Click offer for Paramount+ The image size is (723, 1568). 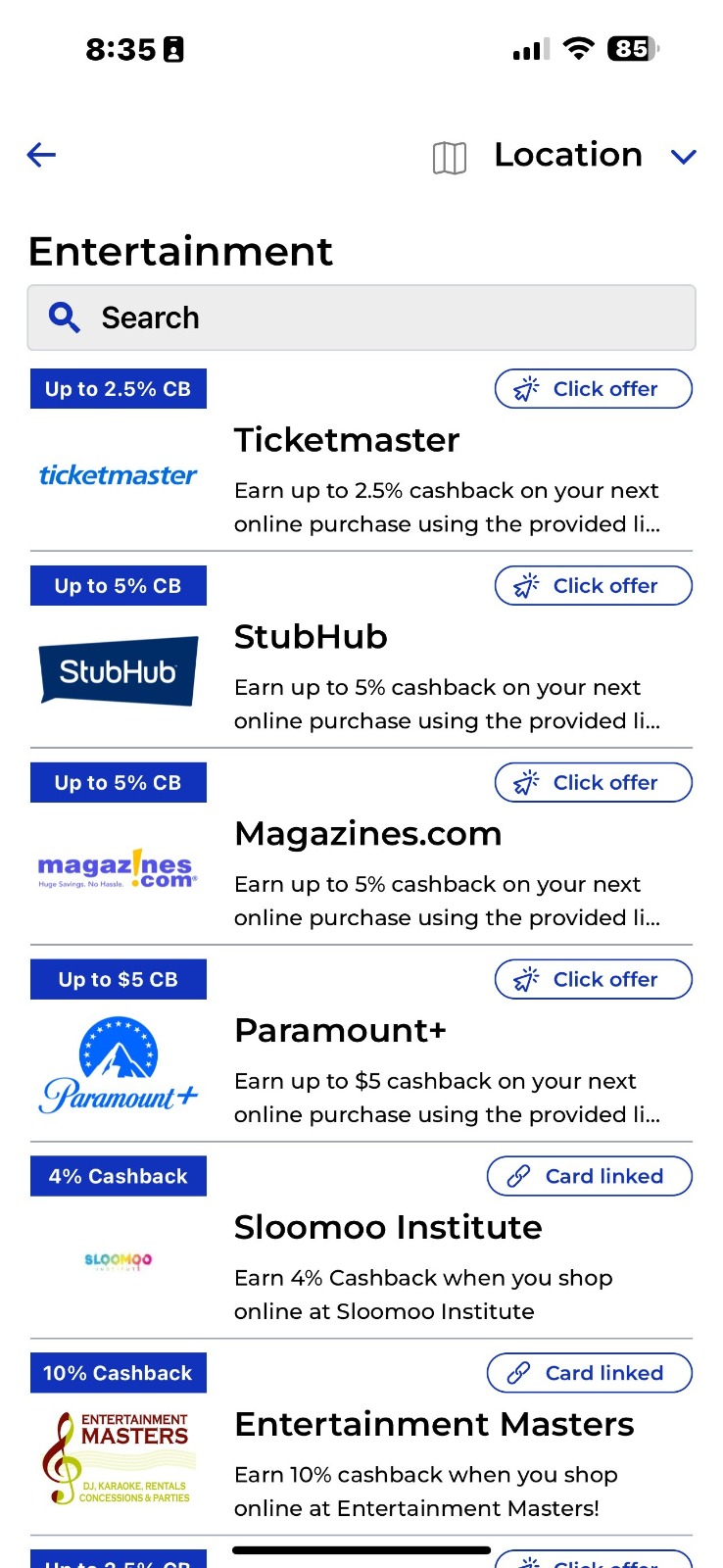coord(593,980)
